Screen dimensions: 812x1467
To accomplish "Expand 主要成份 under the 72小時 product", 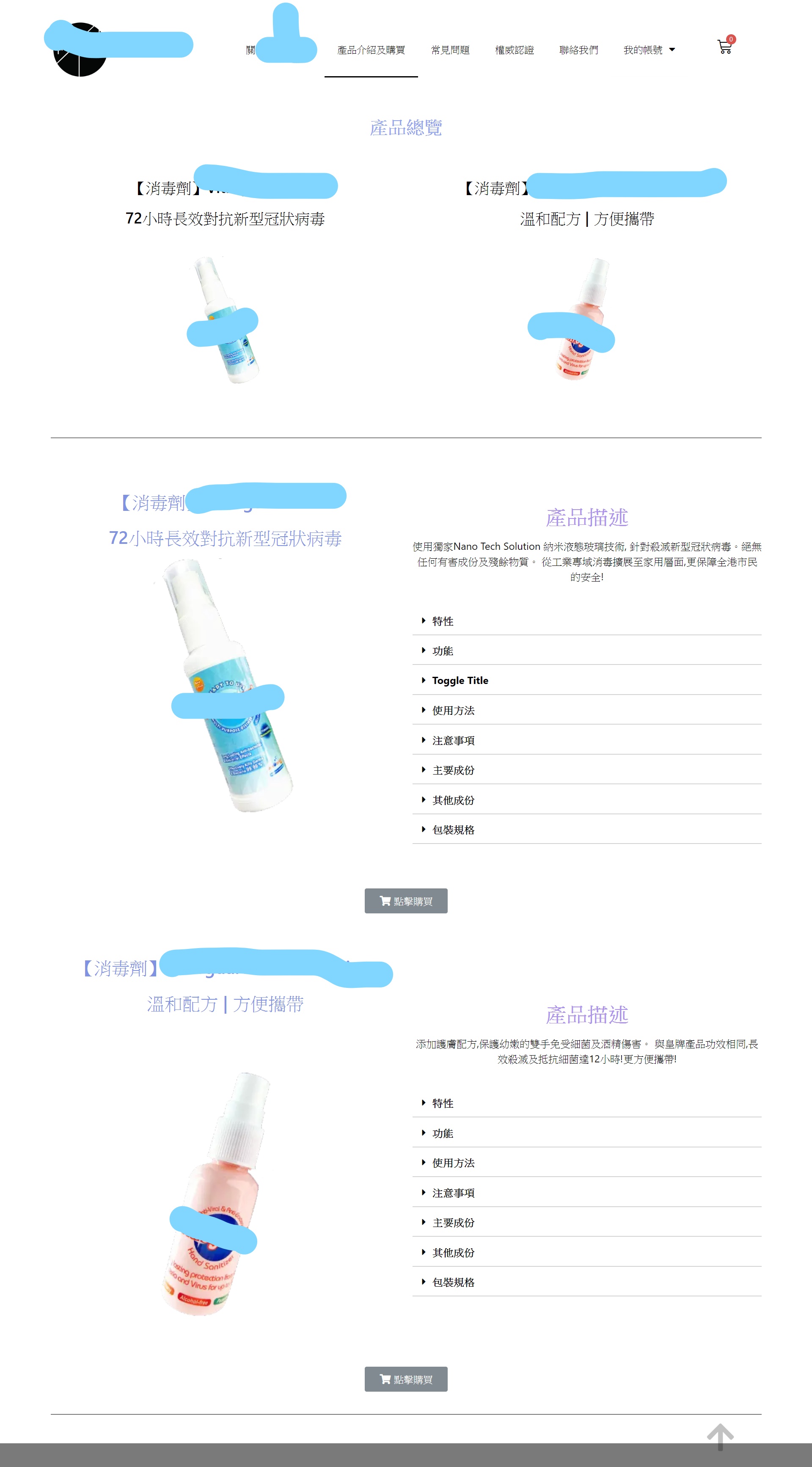I will (453, 770).
